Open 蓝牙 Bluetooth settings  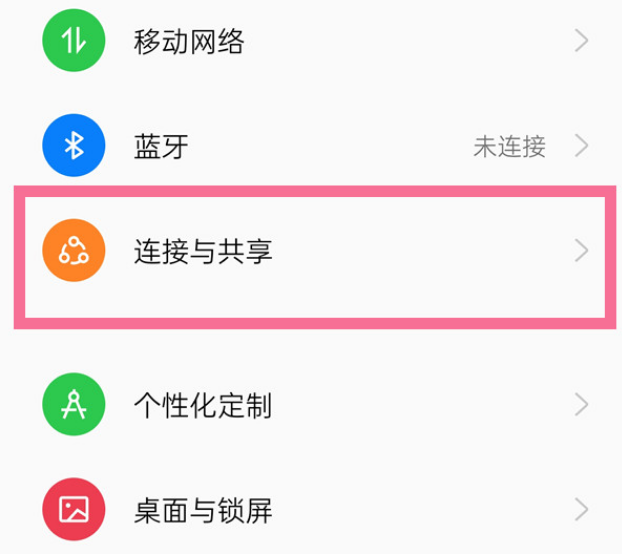[162, 147]
